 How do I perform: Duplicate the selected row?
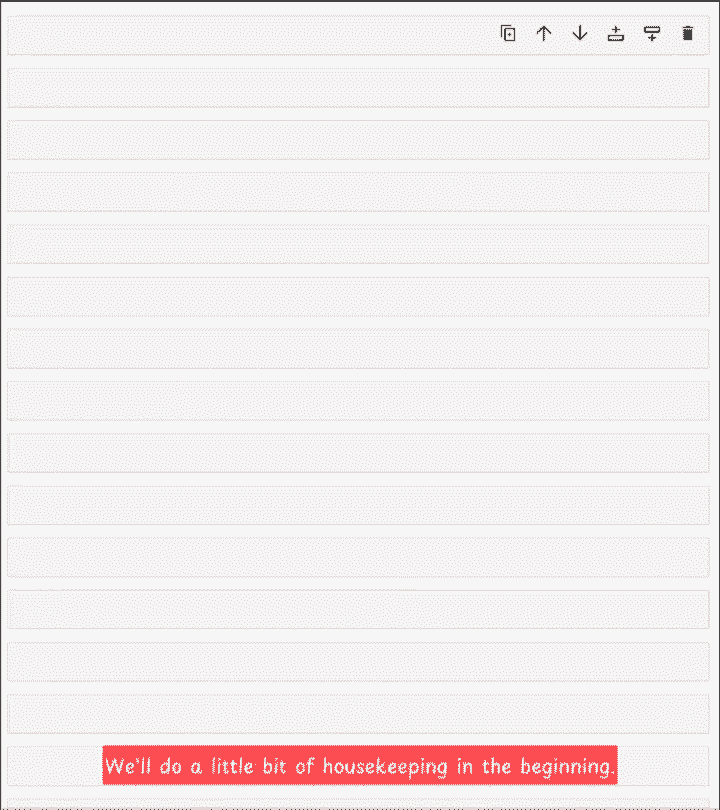(508, 33)
